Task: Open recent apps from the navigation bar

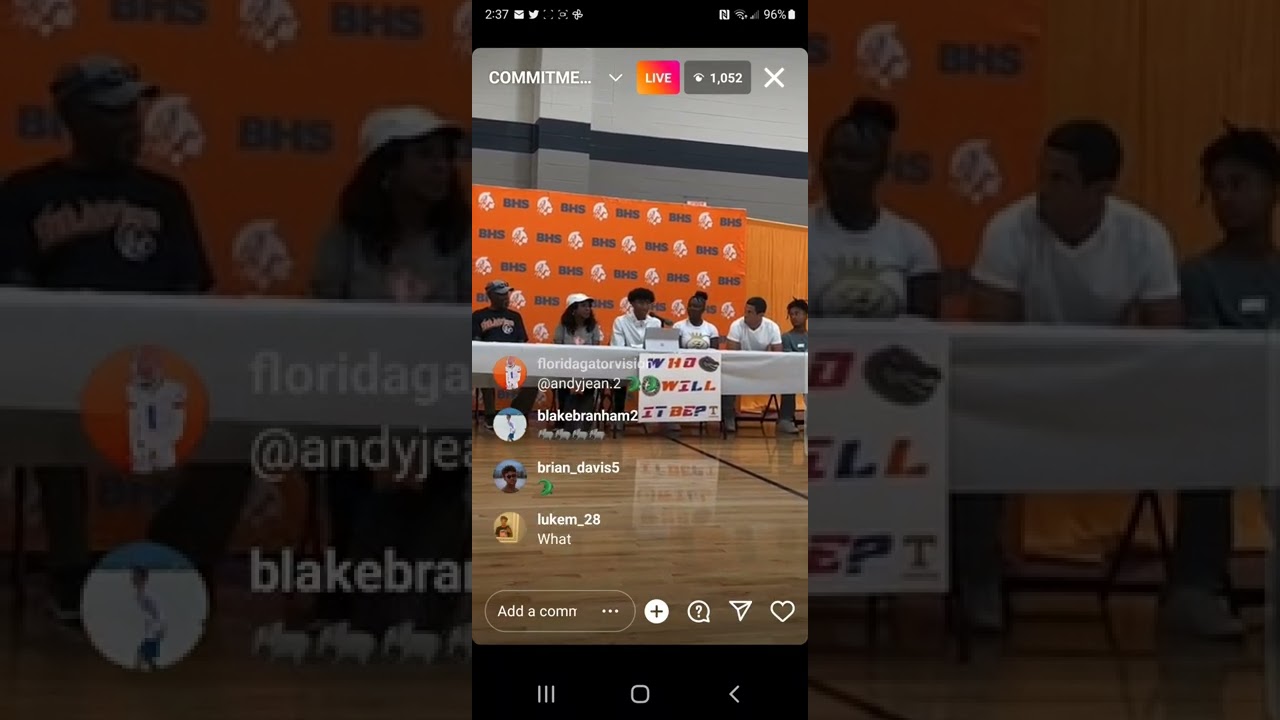Action: click(546, 694)
